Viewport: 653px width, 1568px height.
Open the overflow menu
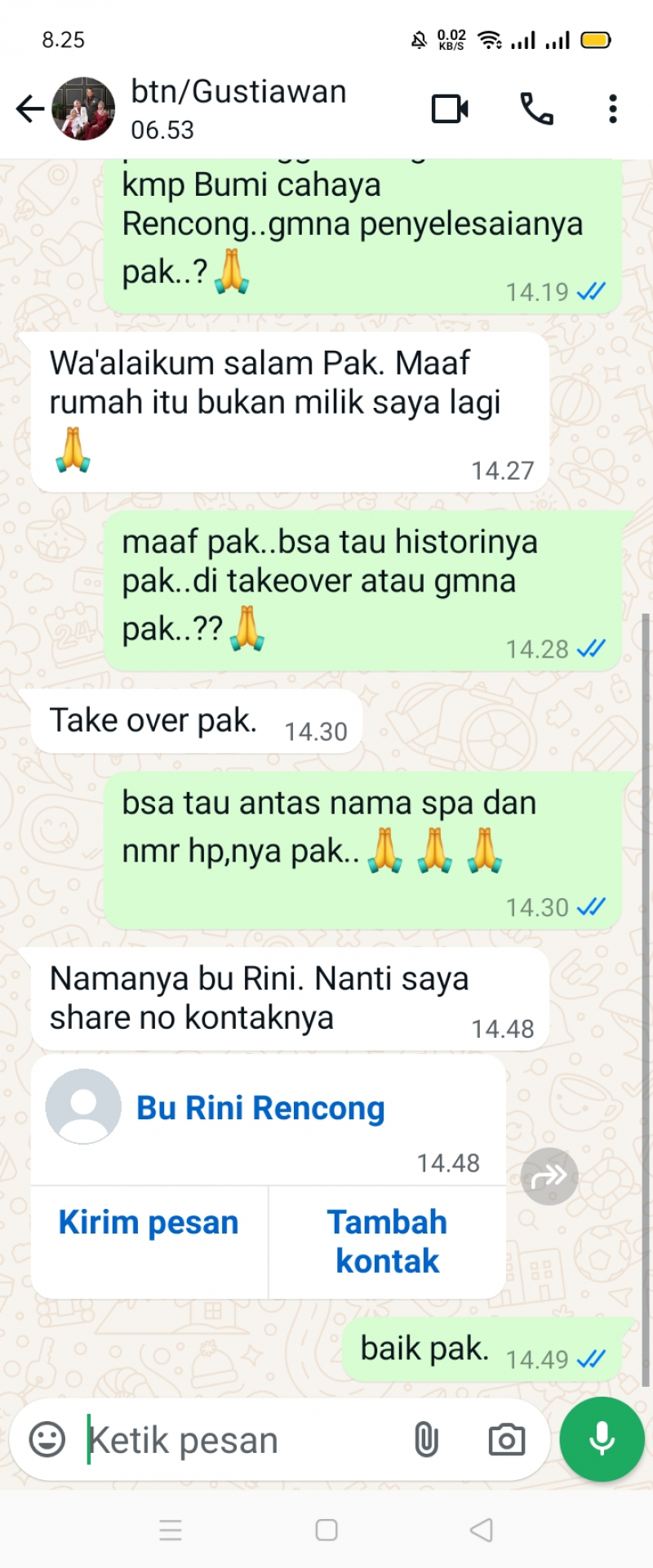[612, 109]
